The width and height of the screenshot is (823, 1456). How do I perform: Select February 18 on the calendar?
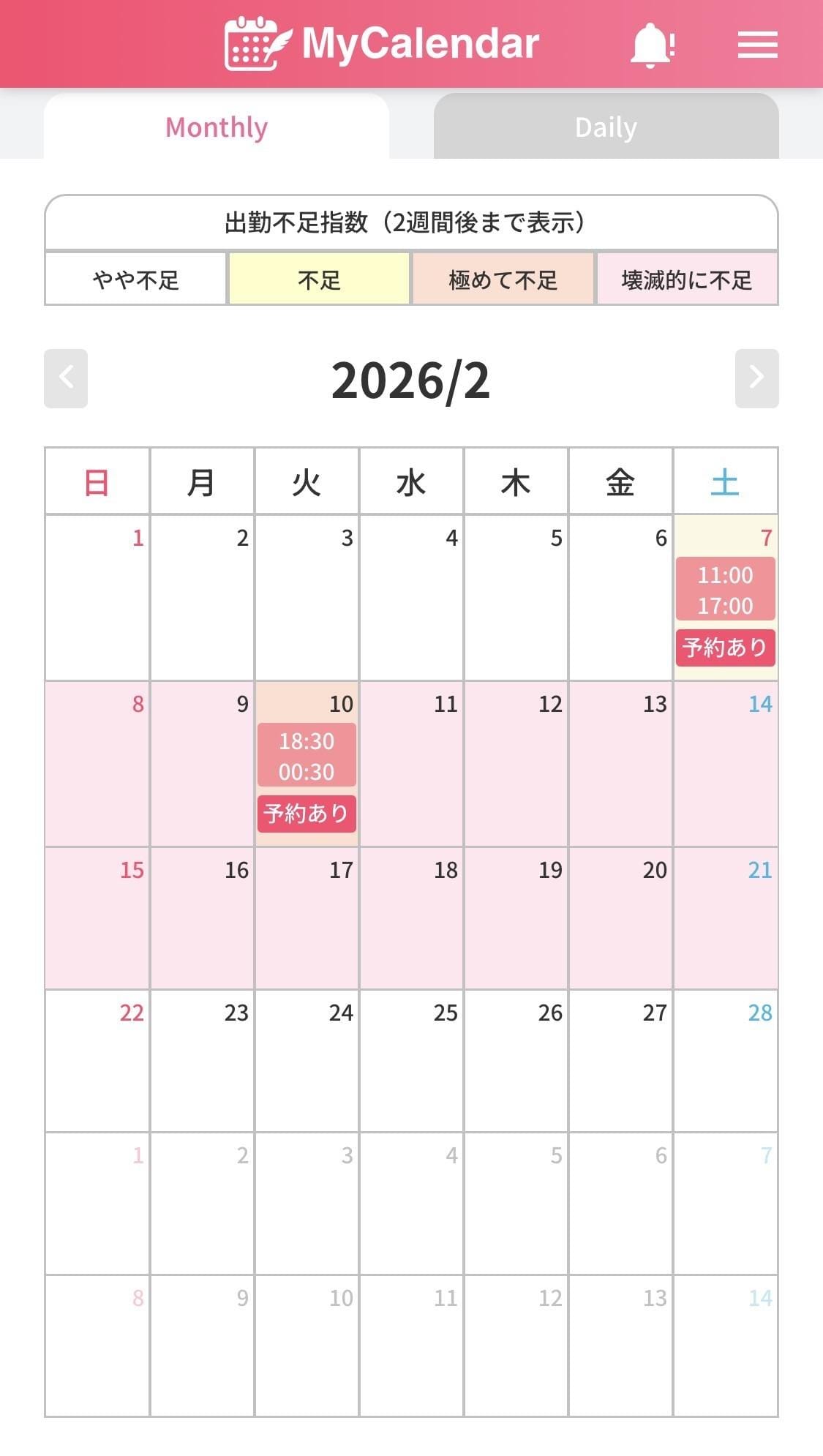[411, 917]
